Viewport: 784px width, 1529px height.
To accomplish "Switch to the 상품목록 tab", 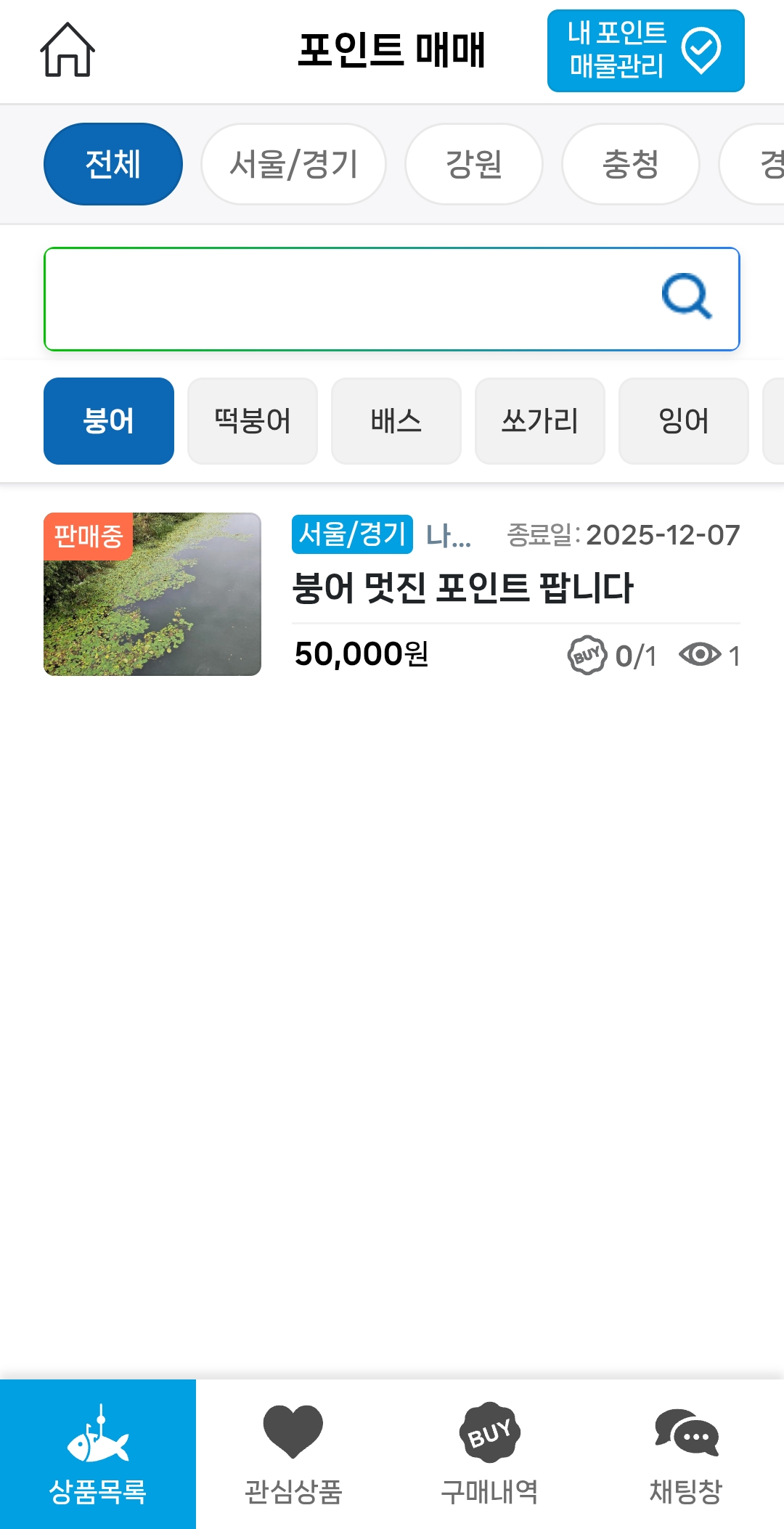I will coord(98,1454).
